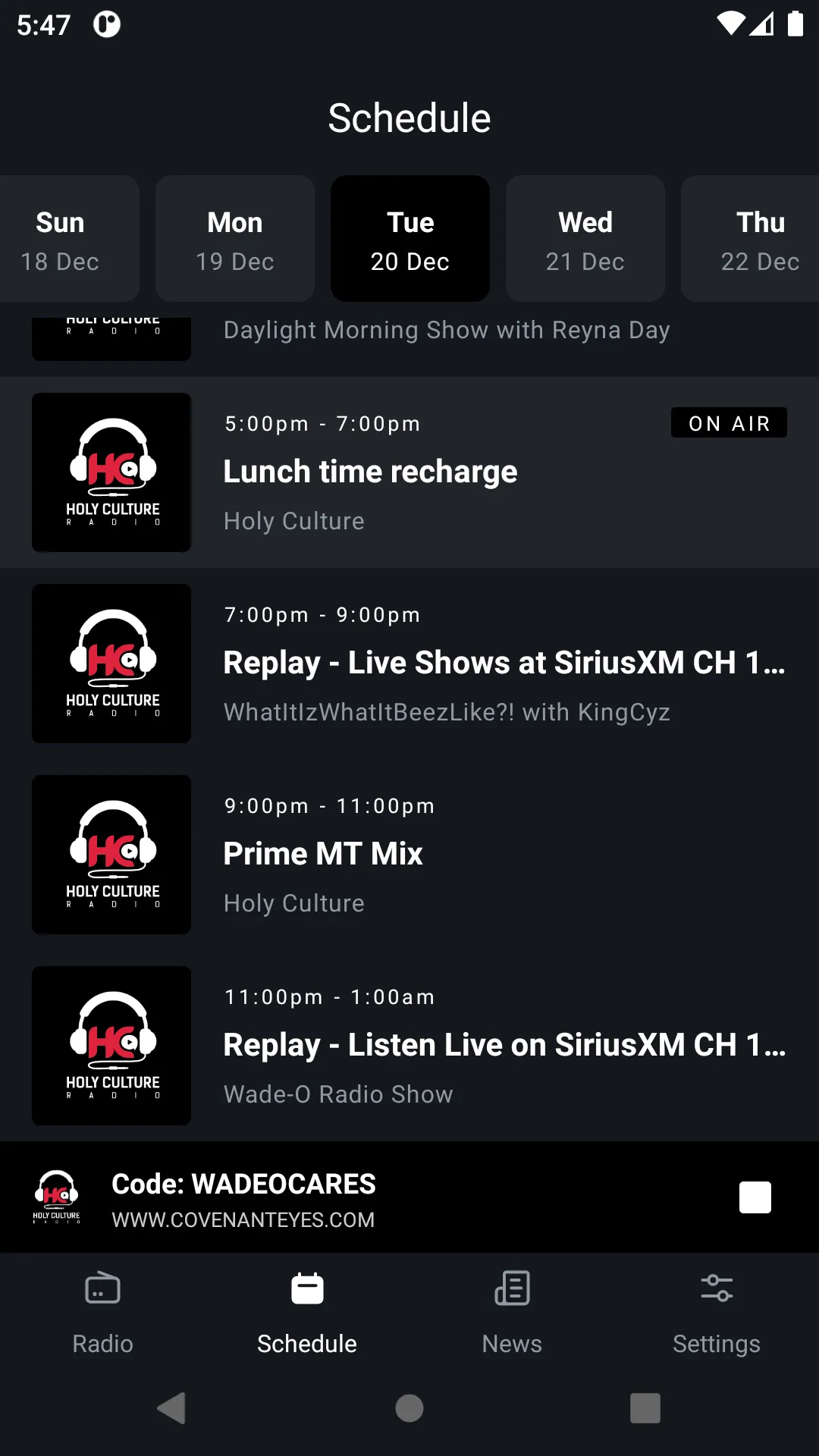
Task: Open Replay - Live Shows 7:00pm entry
Action: 409,664
